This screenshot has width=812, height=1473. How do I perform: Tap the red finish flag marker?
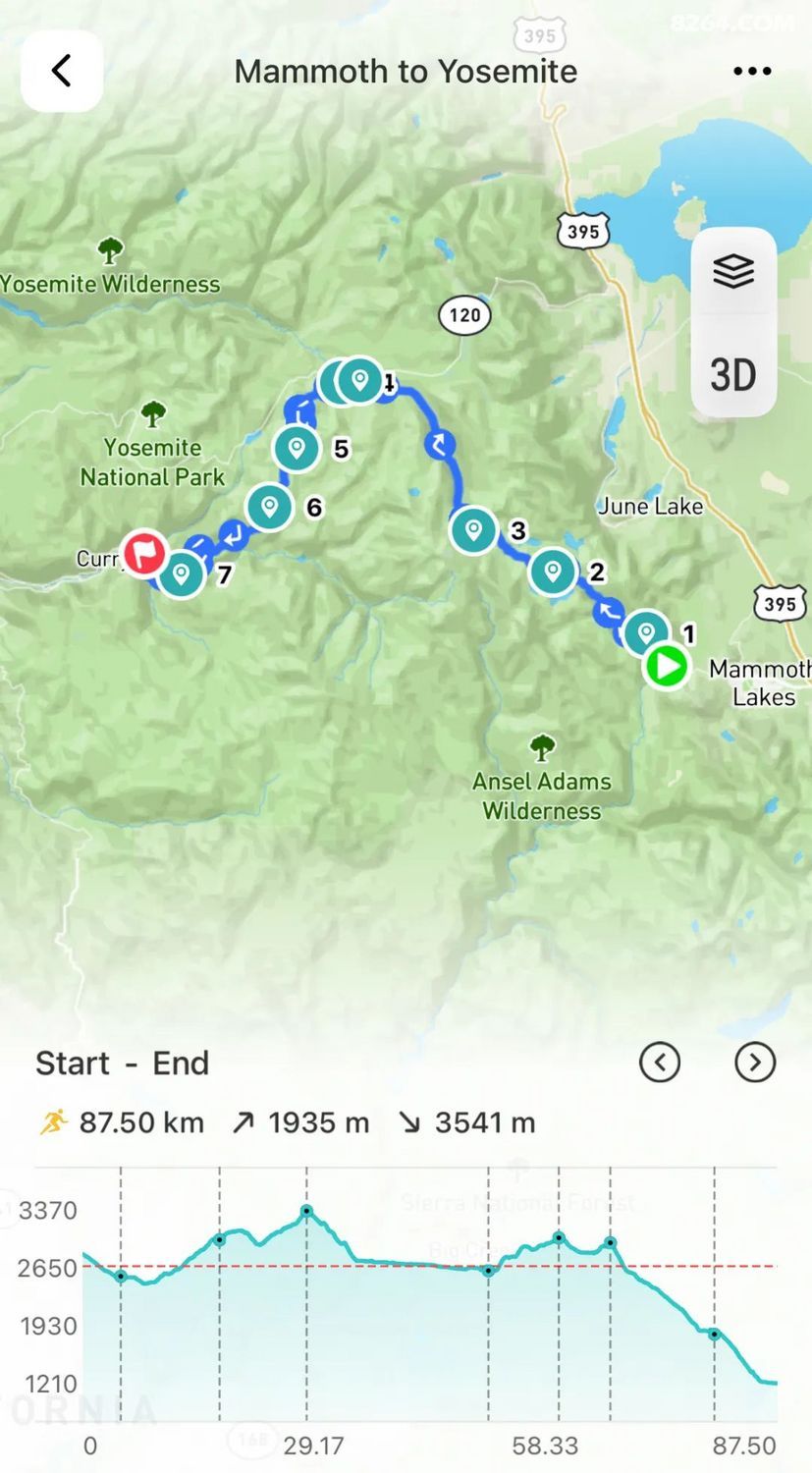(144, 553)
